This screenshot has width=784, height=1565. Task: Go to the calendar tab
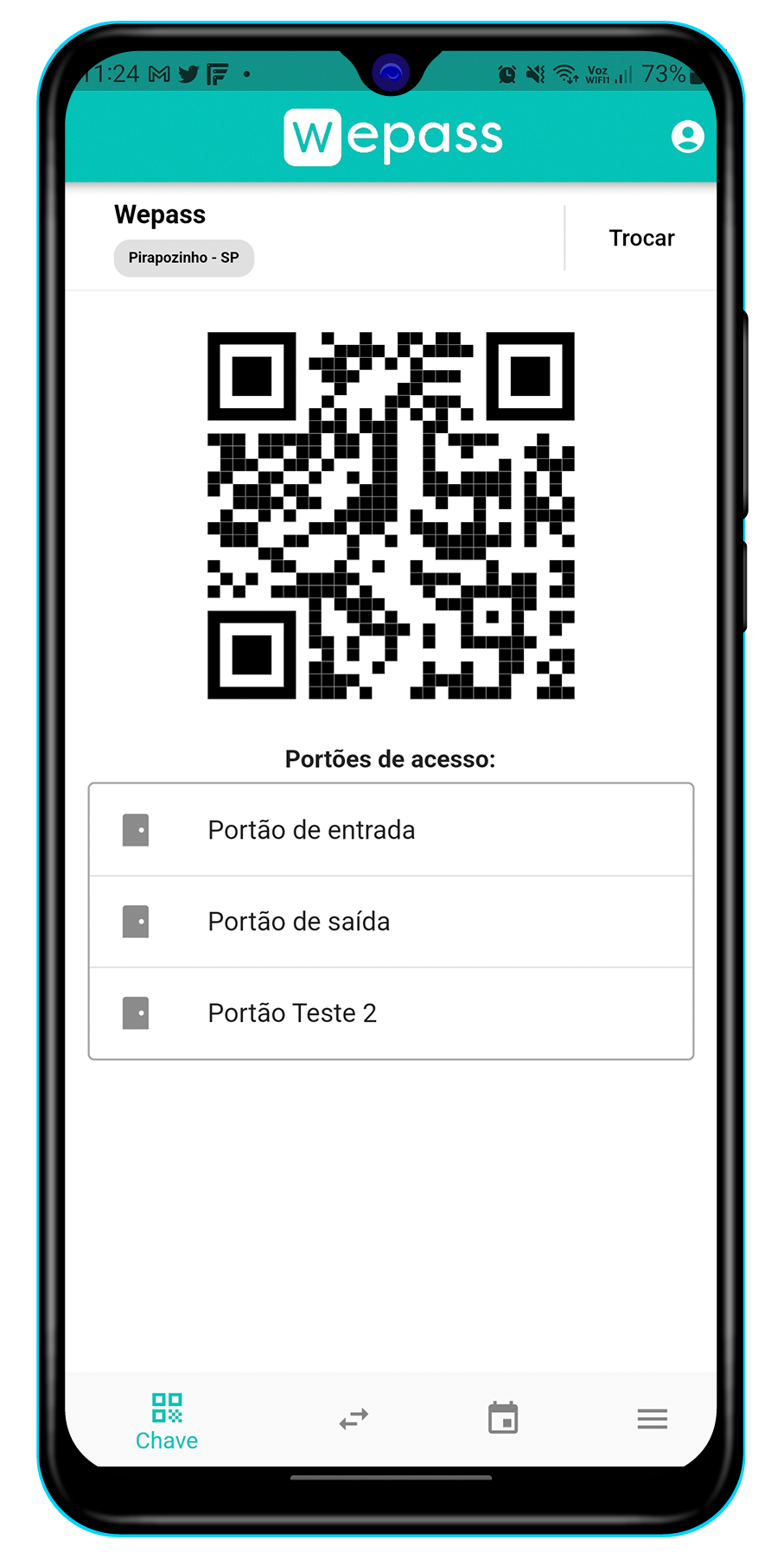tap(503, 1418)
